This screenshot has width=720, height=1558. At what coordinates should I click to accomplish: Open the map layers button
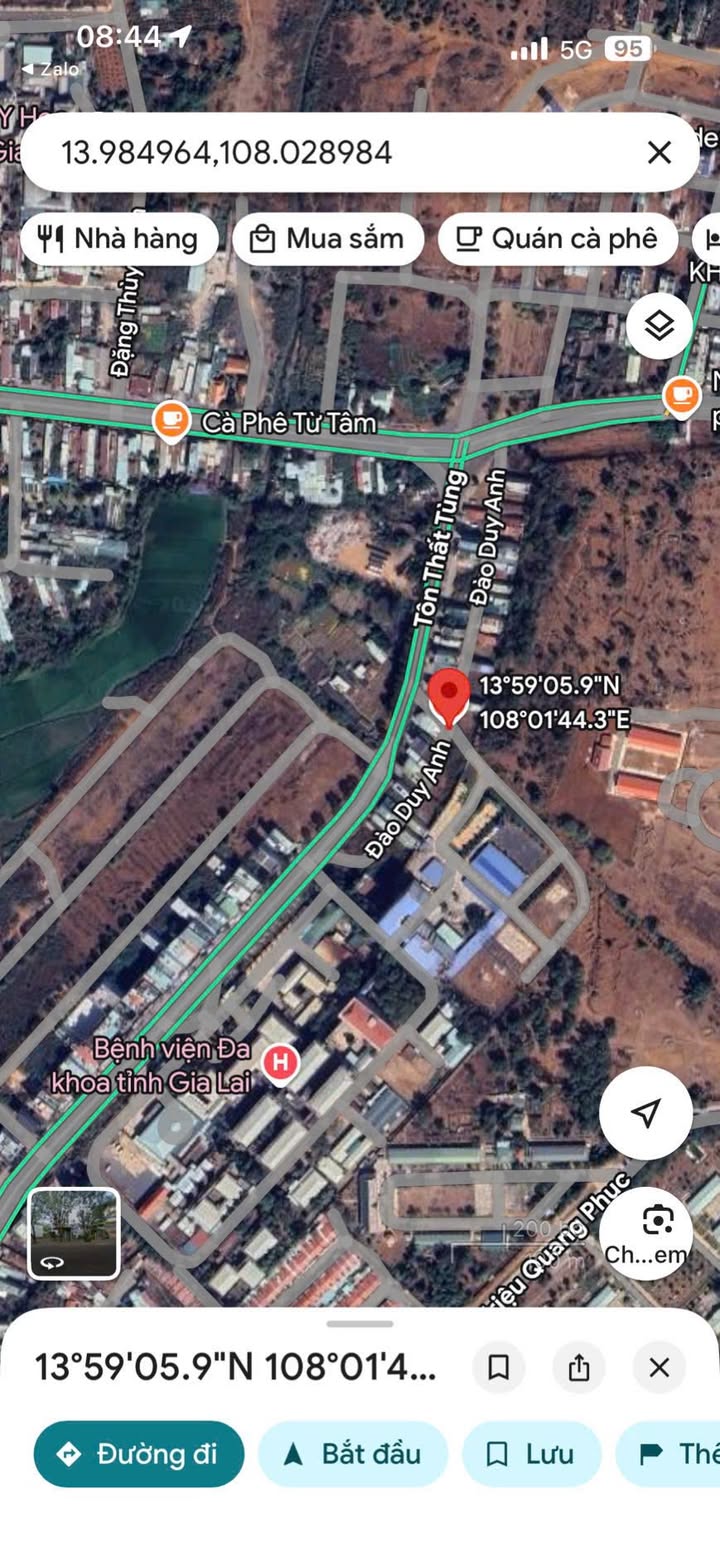pos(659,326)
